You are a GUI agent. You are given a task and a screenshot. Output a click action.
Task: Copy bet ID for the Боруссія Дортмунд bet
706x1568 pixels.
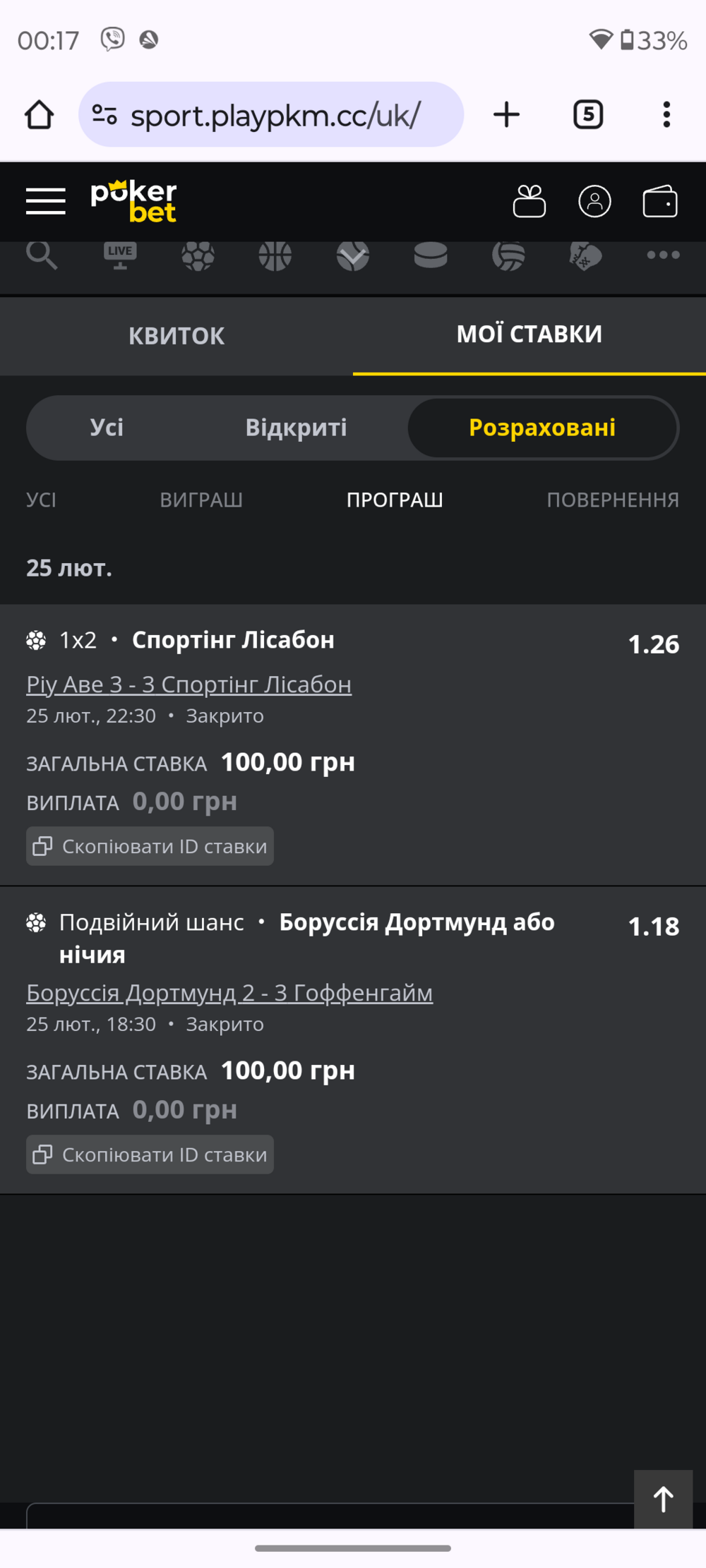point(150,1154)
